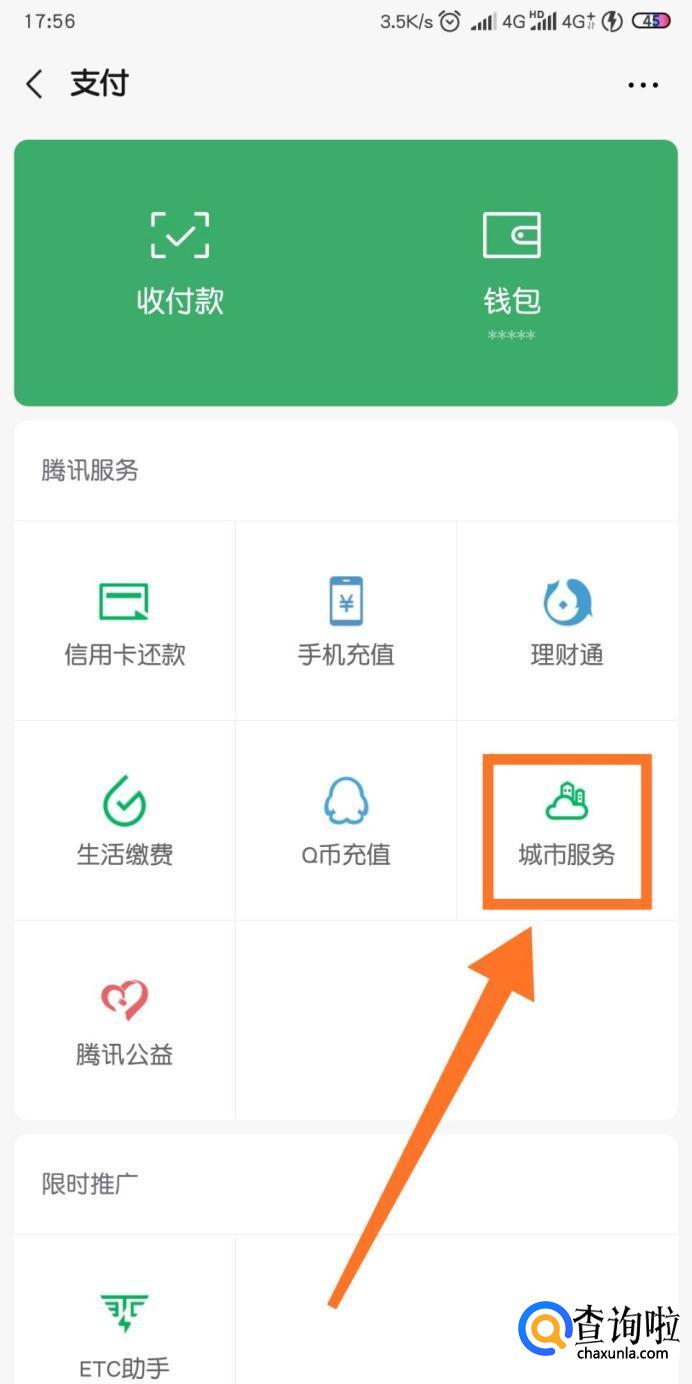Open Q币充值 recharge
Screen dimensions: 692x1384
[x=346, y=821]
